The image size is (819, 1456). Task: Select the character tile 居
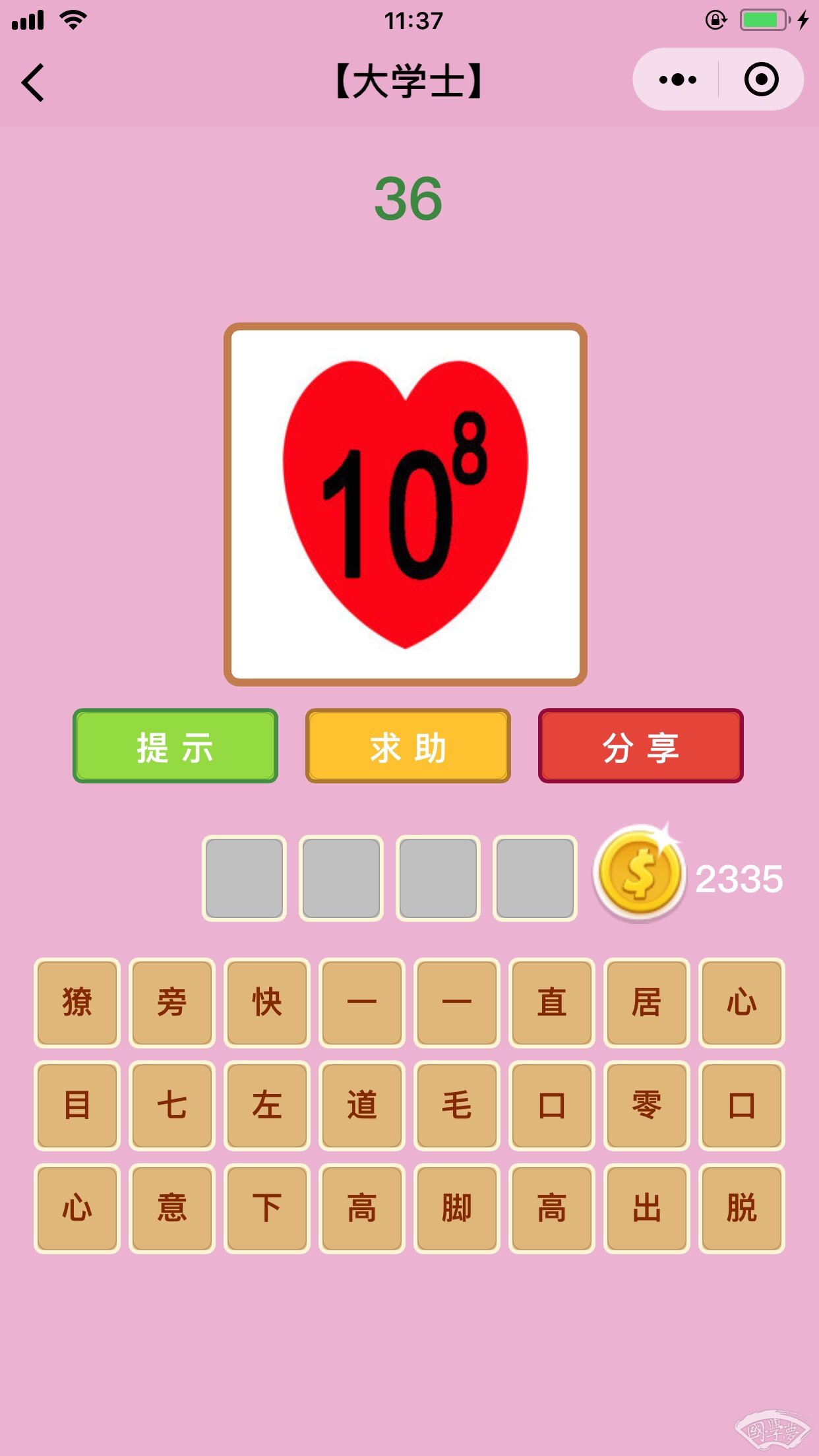(647, 1002)
